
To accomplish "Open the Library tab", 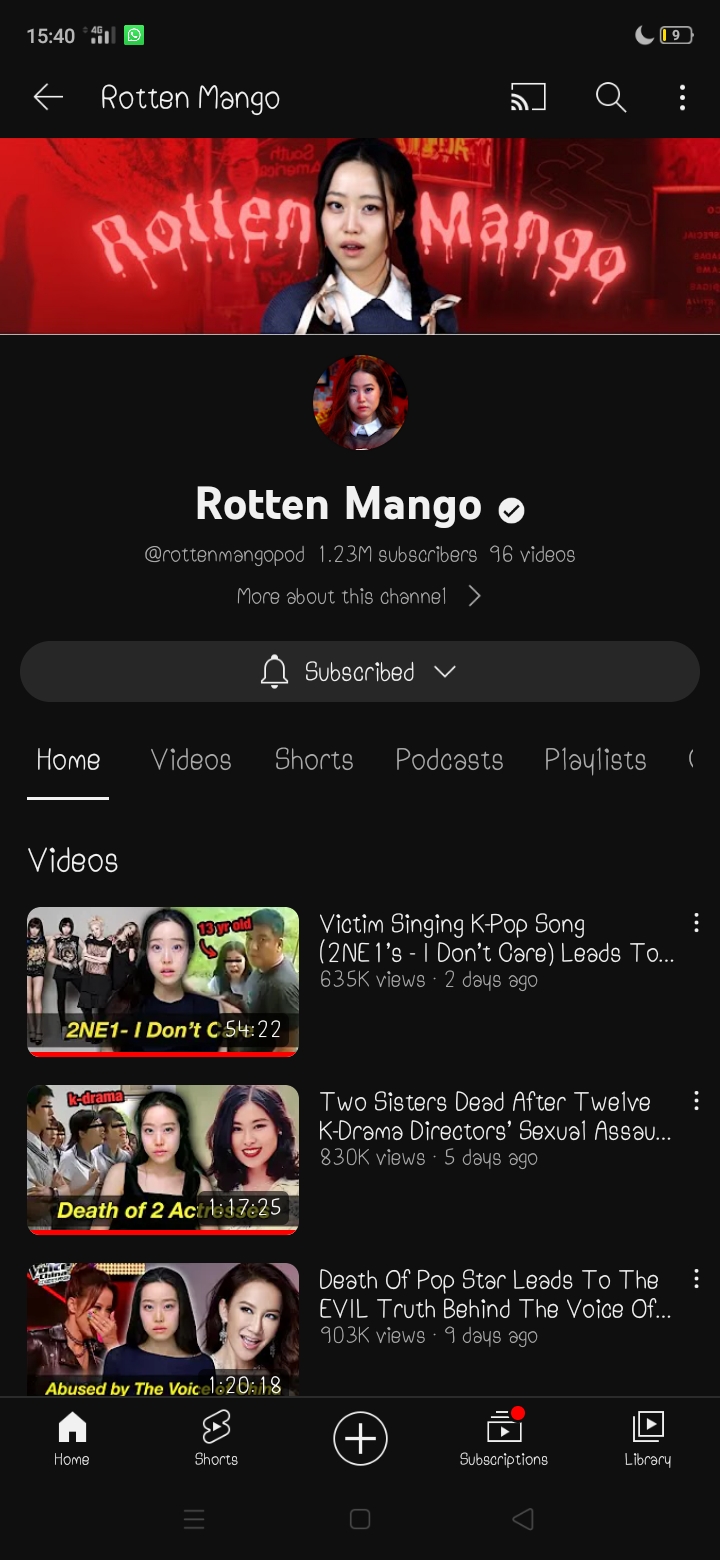I will pos(648,1438).
